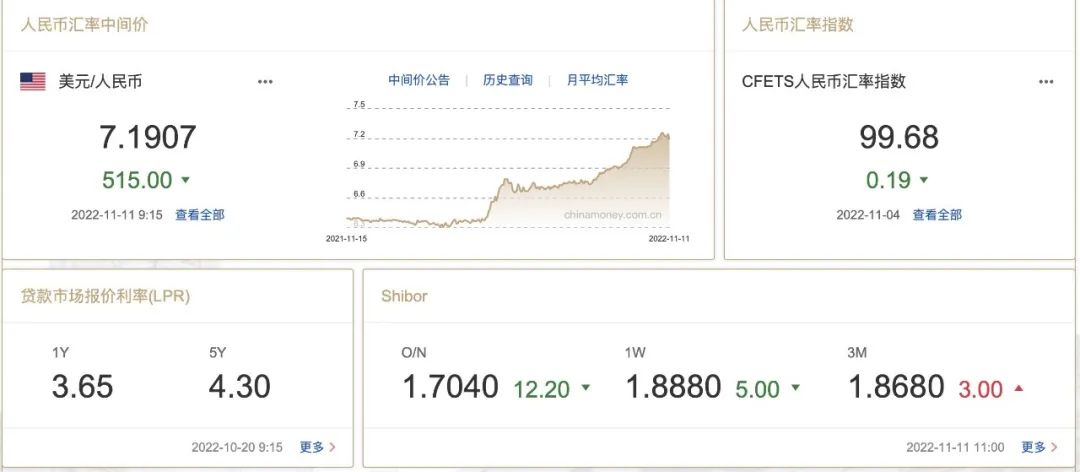Open 历史查询 for the central parity rate
This screenshot has width=1080, height=472.
click(x=507, y=80)
